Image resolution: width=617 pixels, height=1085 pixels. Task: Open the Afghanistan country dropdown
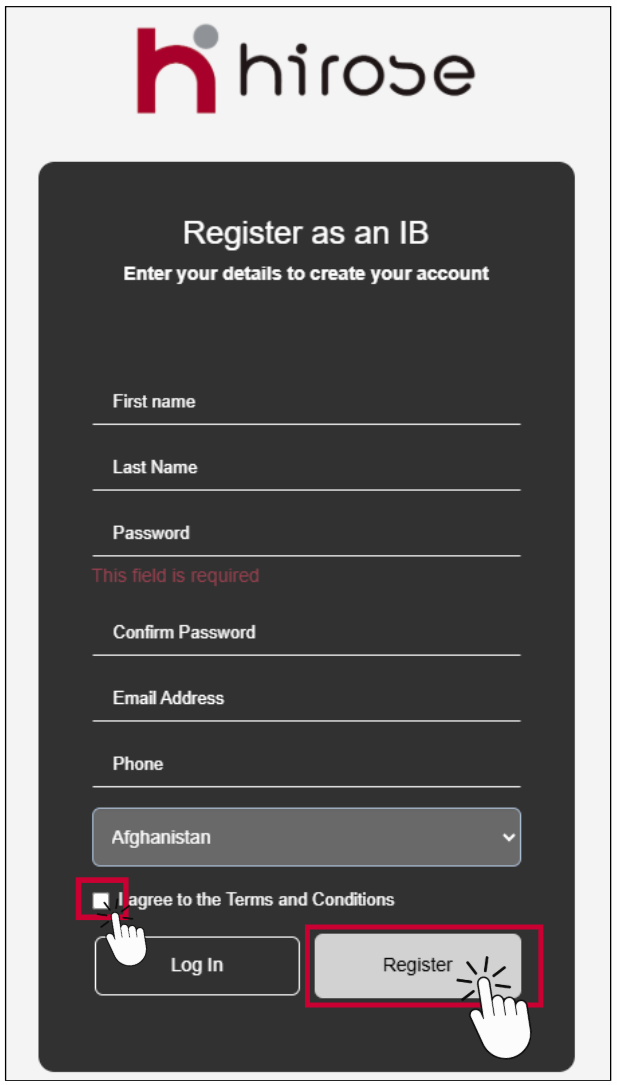[306, 837]
